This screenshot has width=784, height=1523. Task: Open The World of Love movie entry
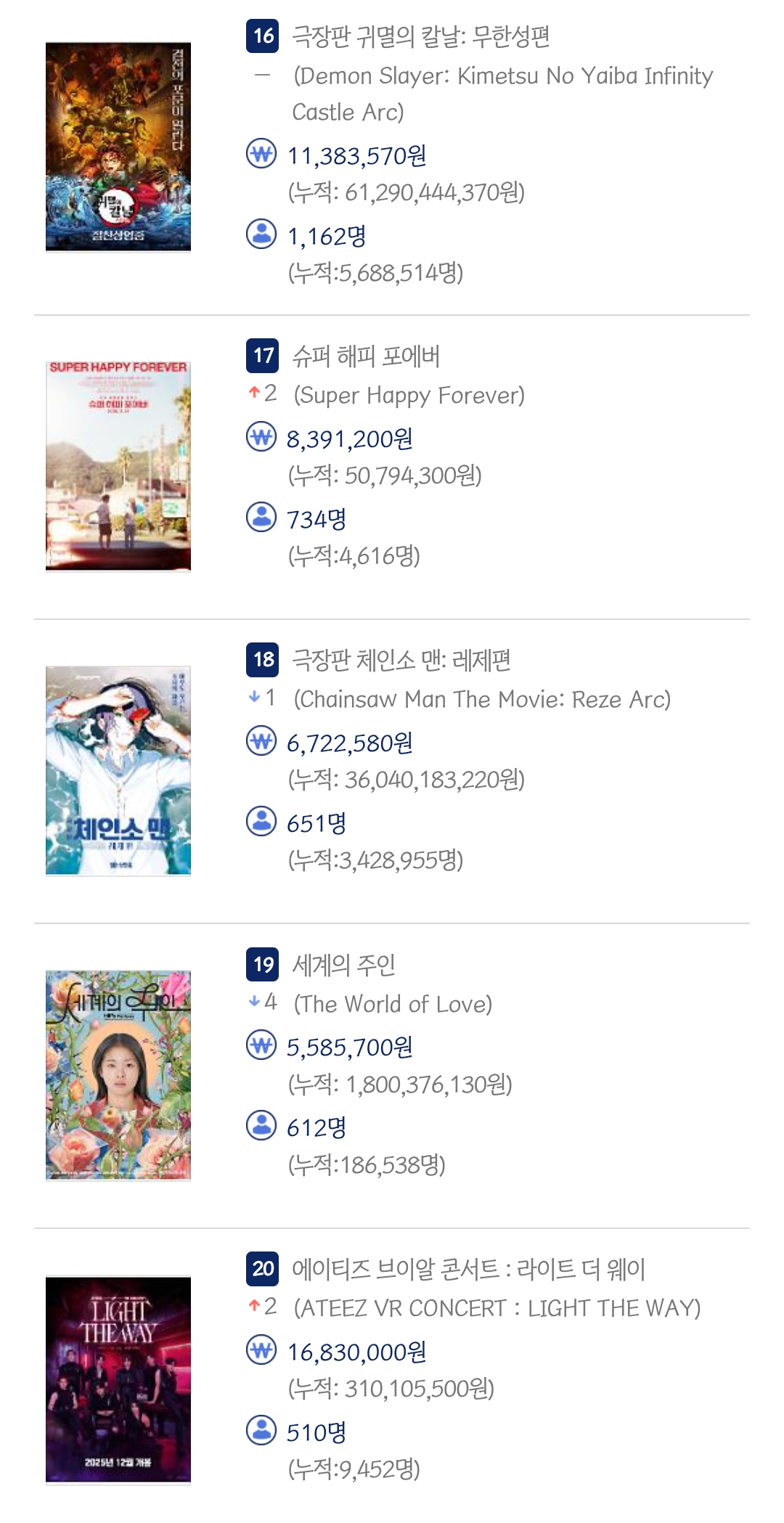click(343, 965)
